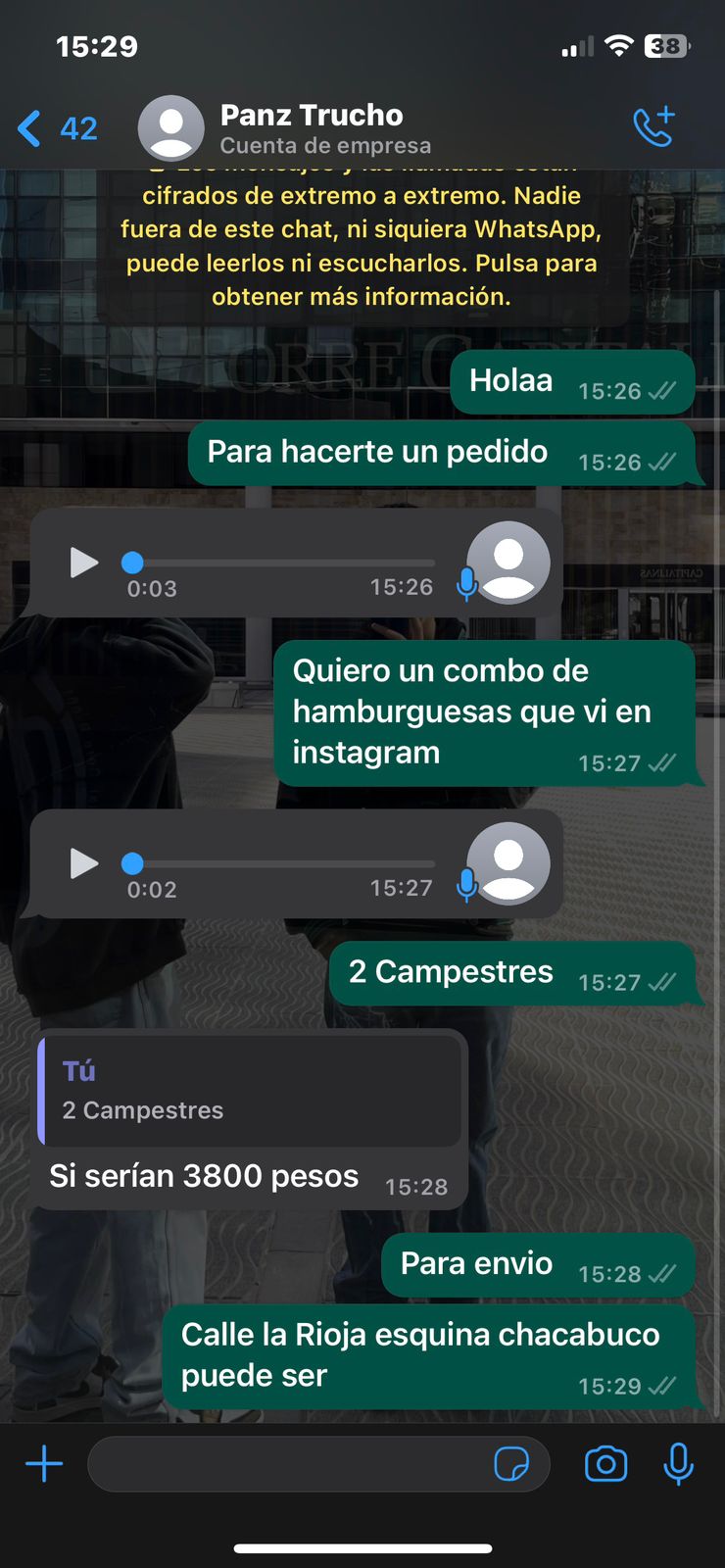Record a voice message with the microphone
The height and width of the screenshot is (1568, 725).
click(x=678, y=1464)
